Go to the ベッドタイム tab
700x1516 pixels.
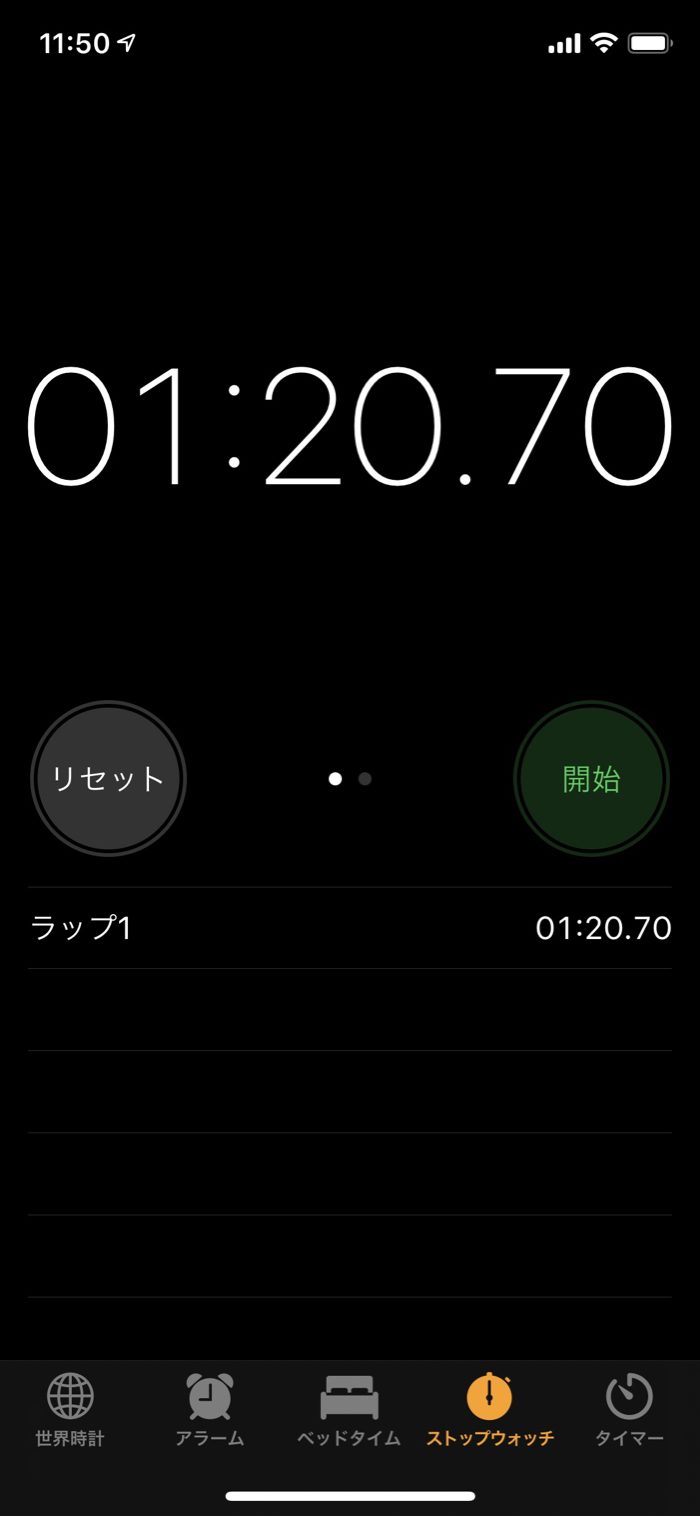tap(349, 1410)
